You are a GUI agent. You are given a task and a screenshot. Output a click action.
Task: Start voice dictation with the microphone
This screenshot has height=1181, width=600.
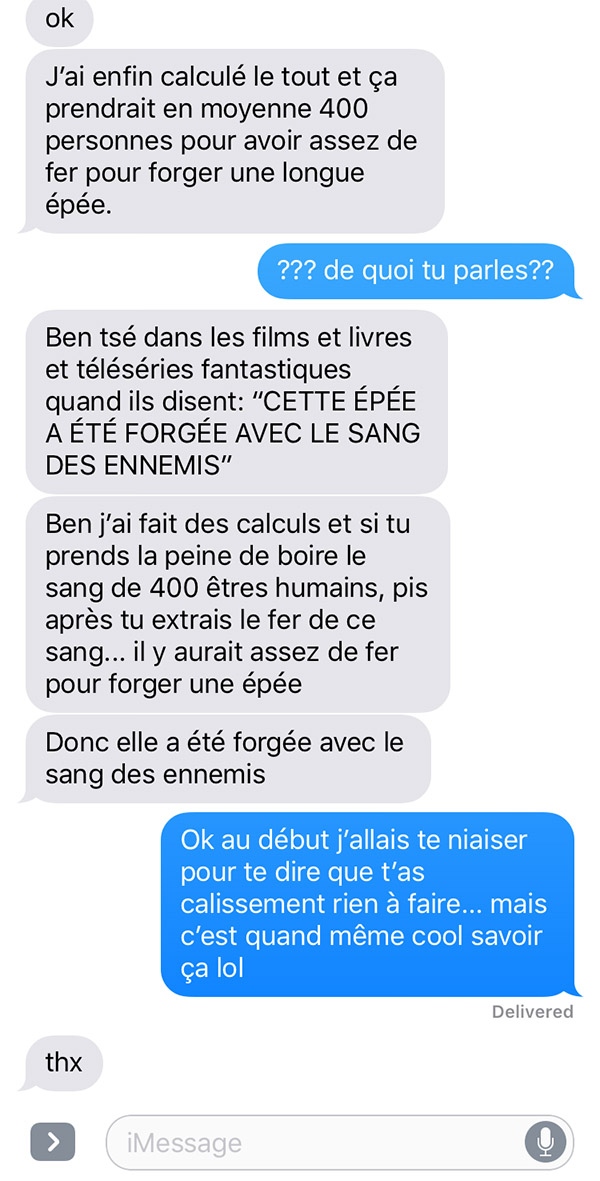pyautogui.click(x=545, y=1143)
